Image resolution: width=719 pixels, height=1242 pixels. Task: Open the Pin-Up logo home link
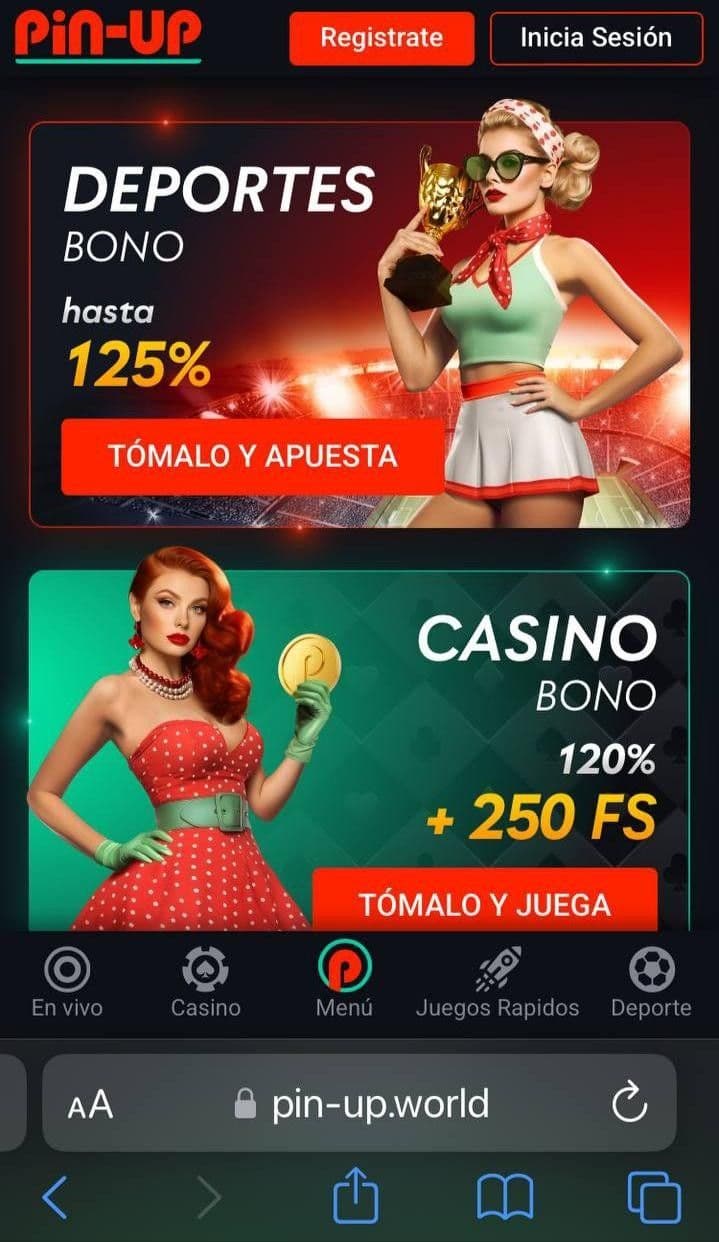(108, 34)
